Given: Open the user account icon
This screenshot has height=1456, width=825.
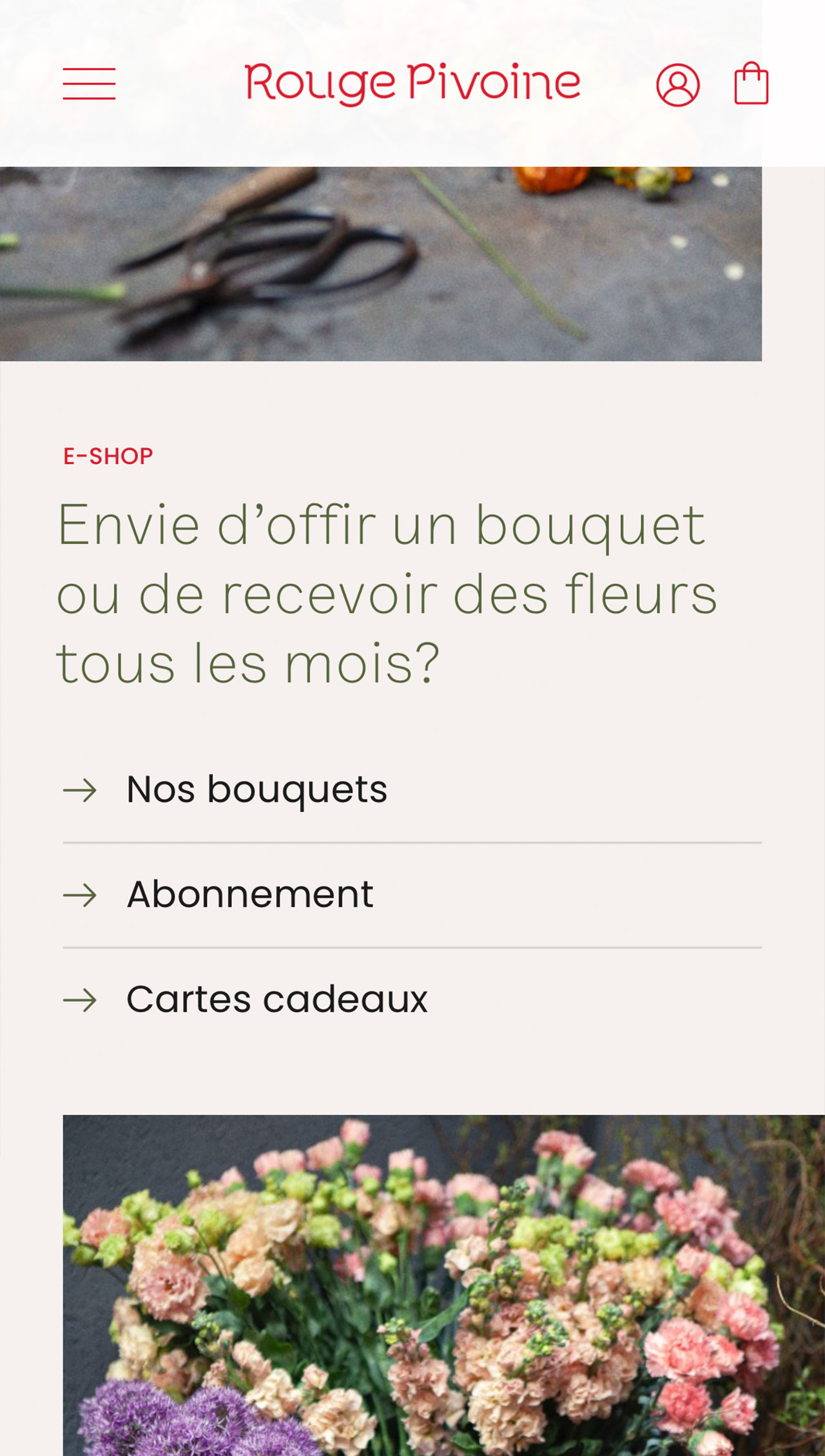Looking at the screenshot, I should tap(677, 84).
